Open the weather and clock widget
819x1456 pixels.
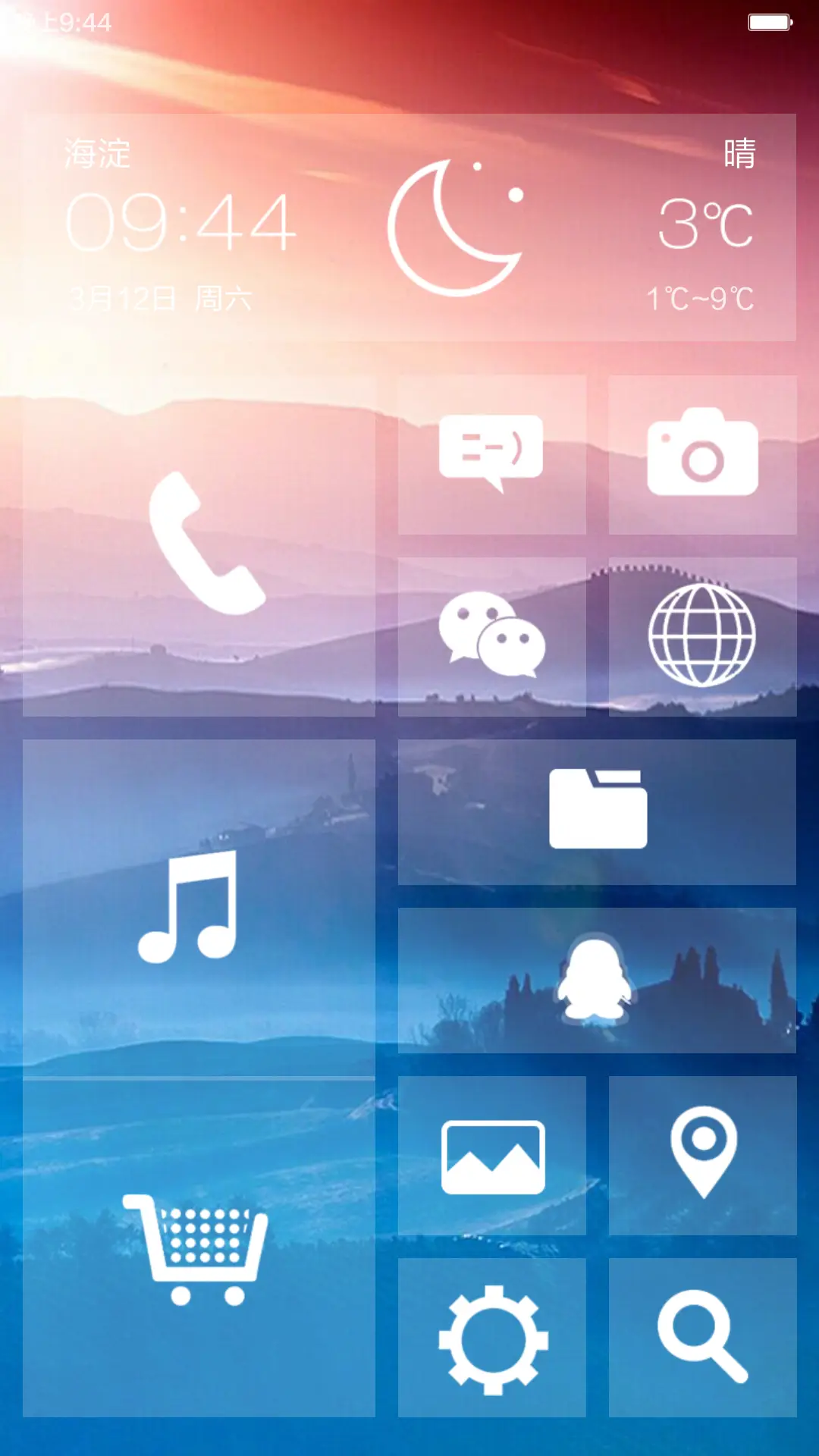click(409, 227)
